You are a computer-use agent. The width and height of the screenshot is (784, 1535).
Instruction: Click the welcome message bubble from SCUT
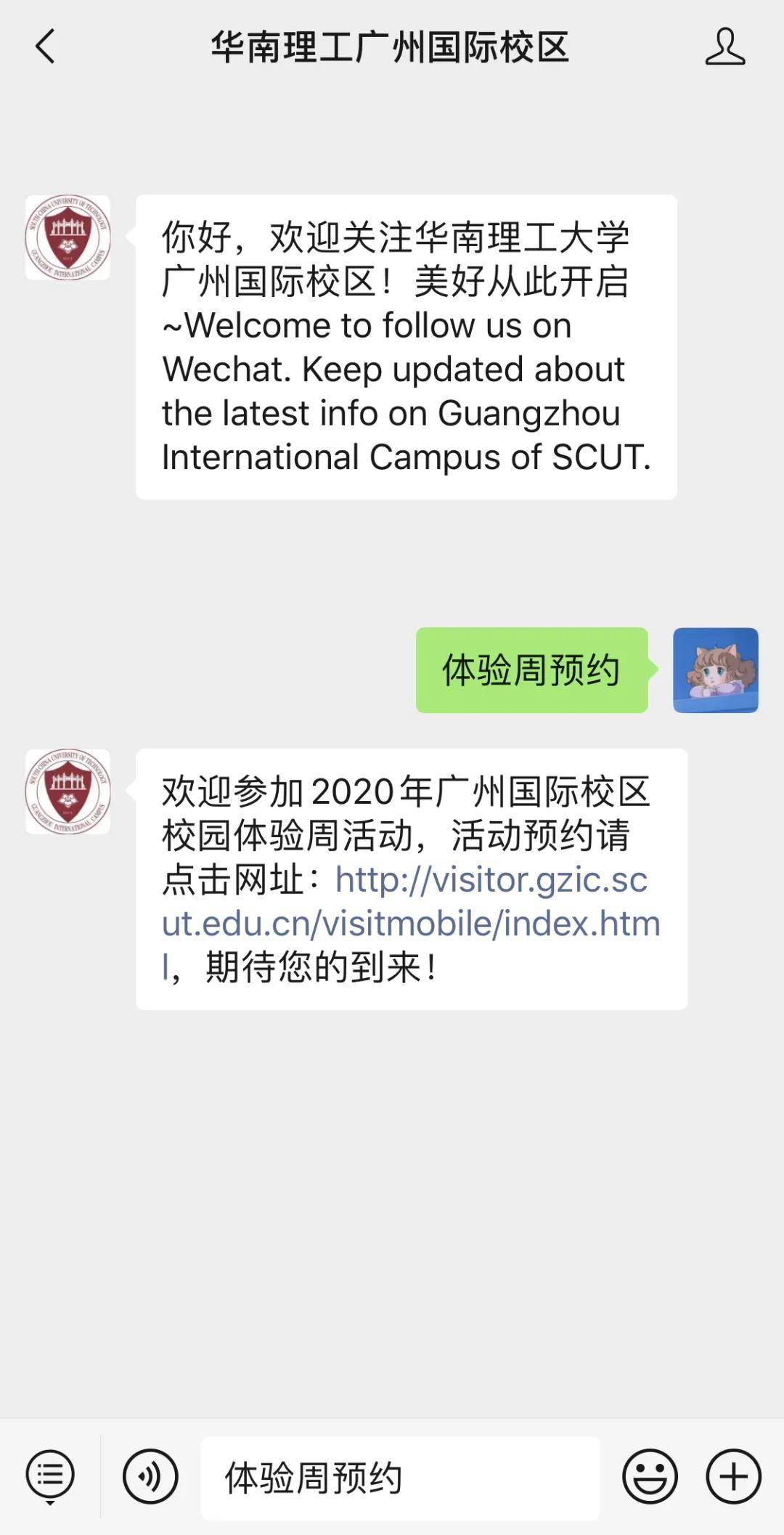[407, 345]
